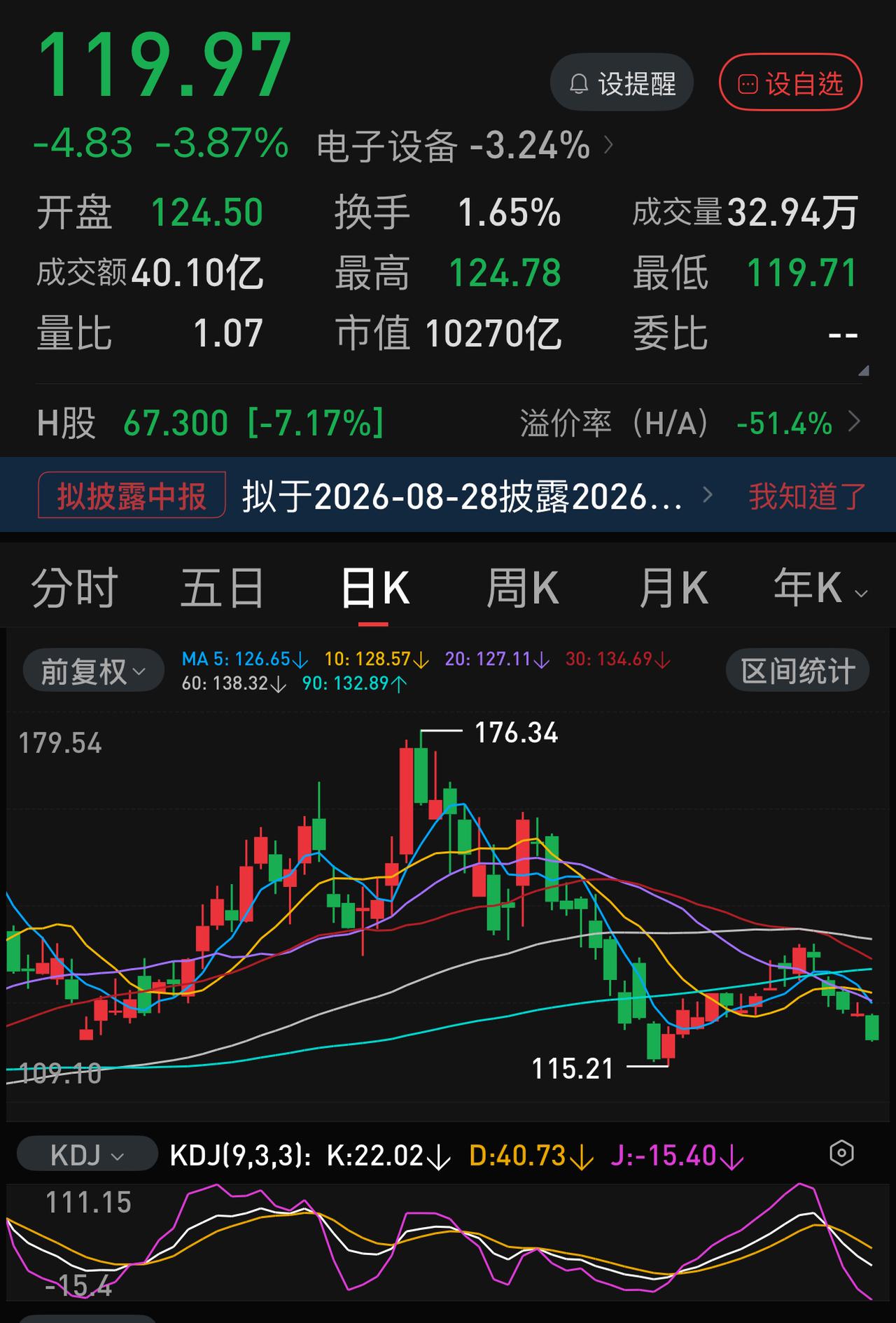
Task: Open the KDJ indicator dropdown
Action: [87, 1155]
